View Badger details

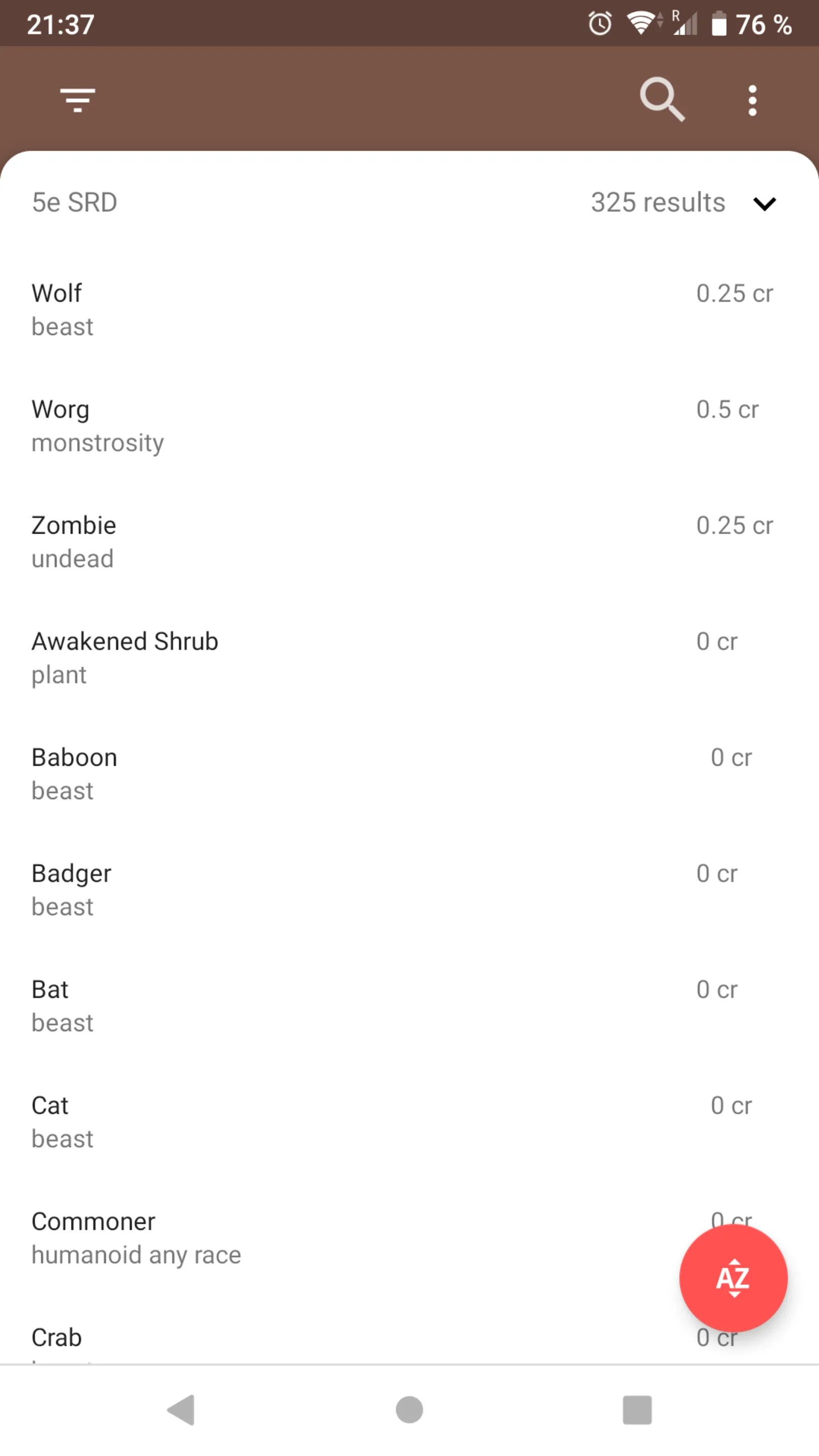click(x=409, y=890)
